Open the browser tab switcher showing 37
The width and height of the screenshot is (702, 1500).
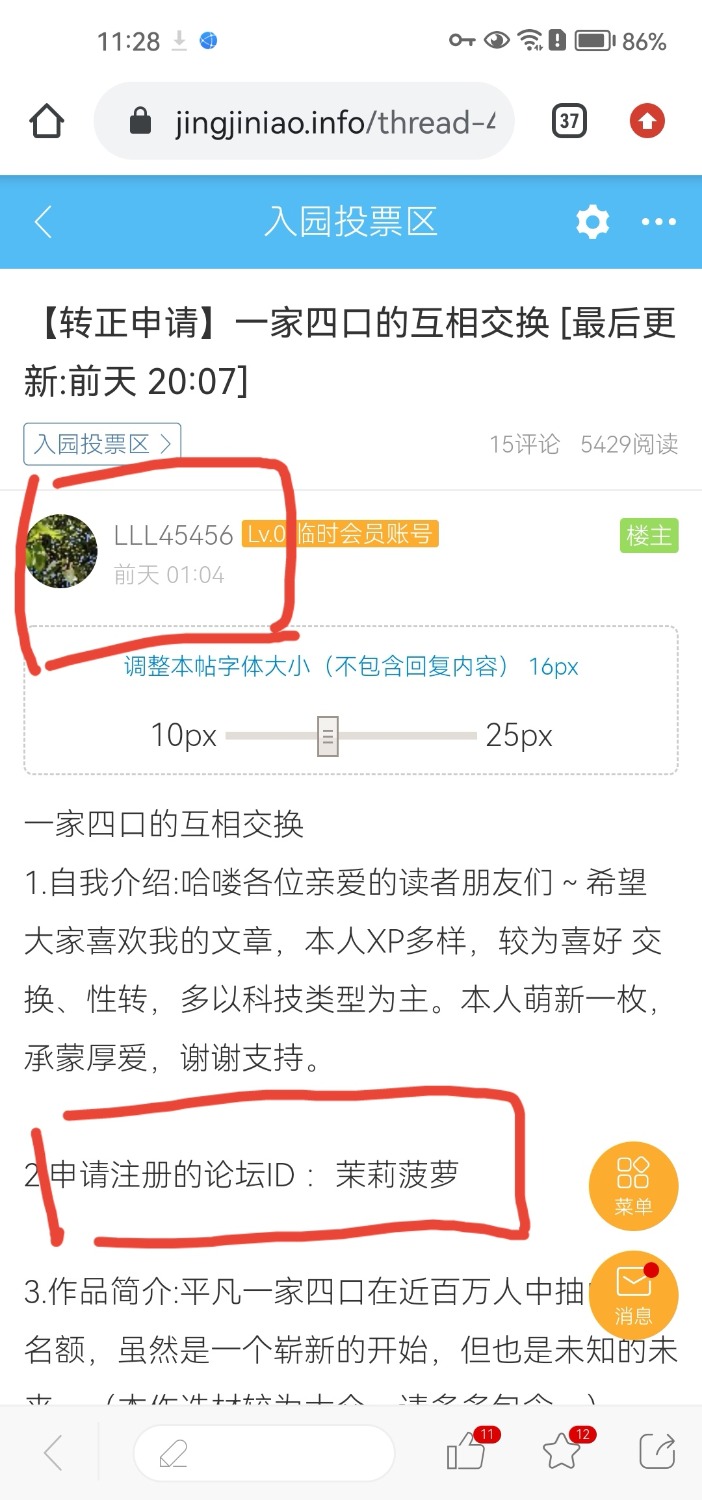569,122
